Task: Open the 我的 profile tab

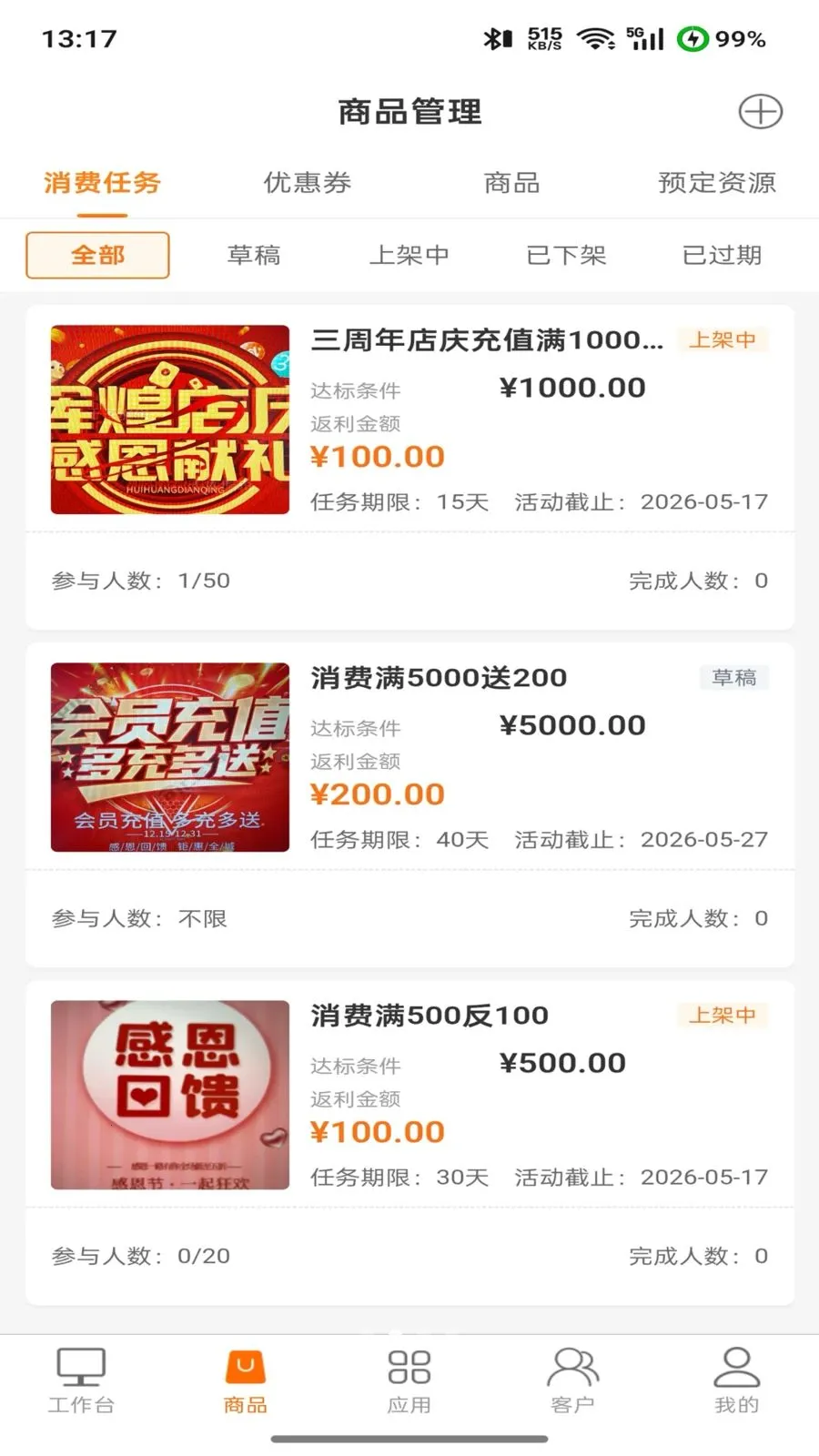Action: [736, 1380]
